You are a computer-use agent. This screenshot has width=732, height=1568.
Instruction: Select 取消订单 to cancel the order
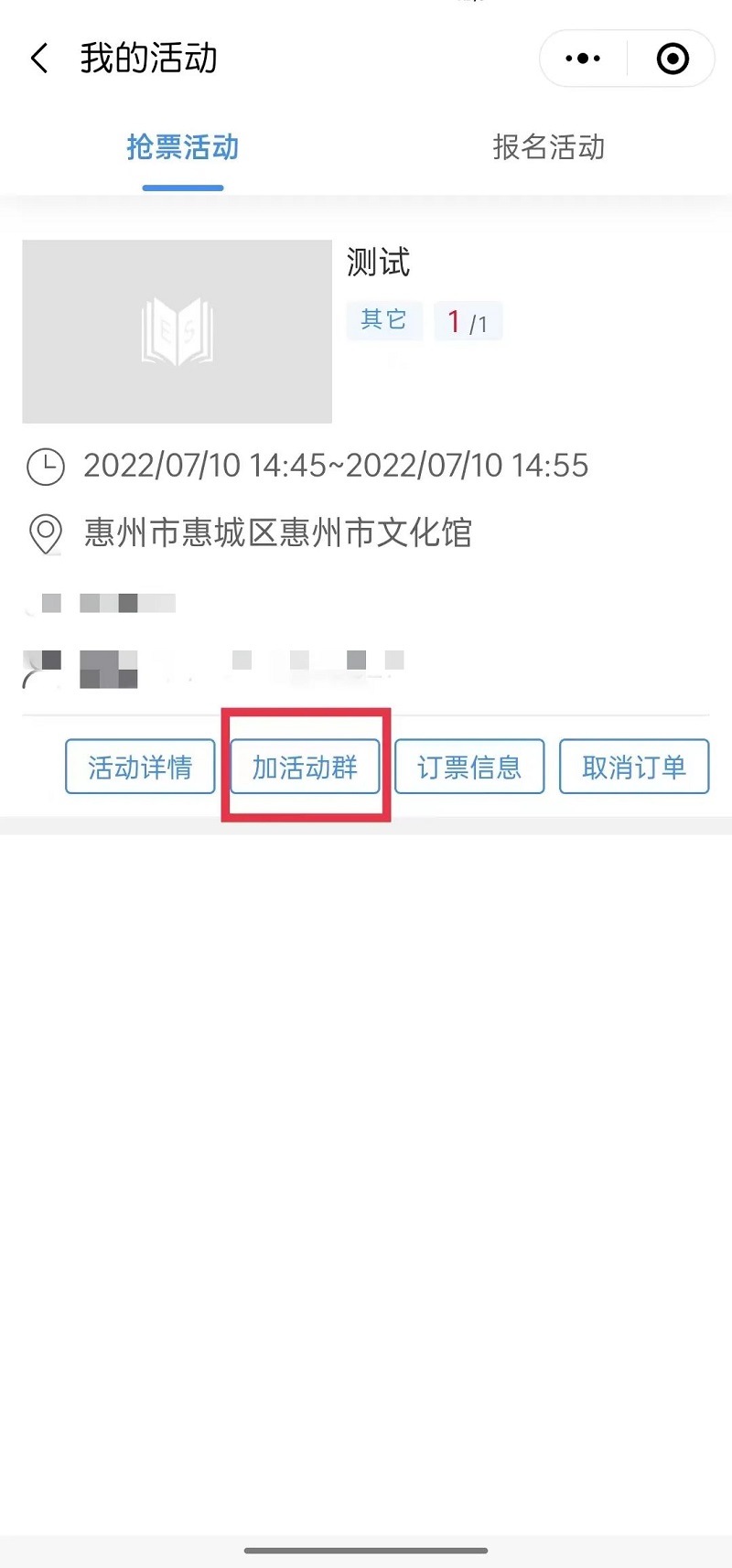(634, 767)
